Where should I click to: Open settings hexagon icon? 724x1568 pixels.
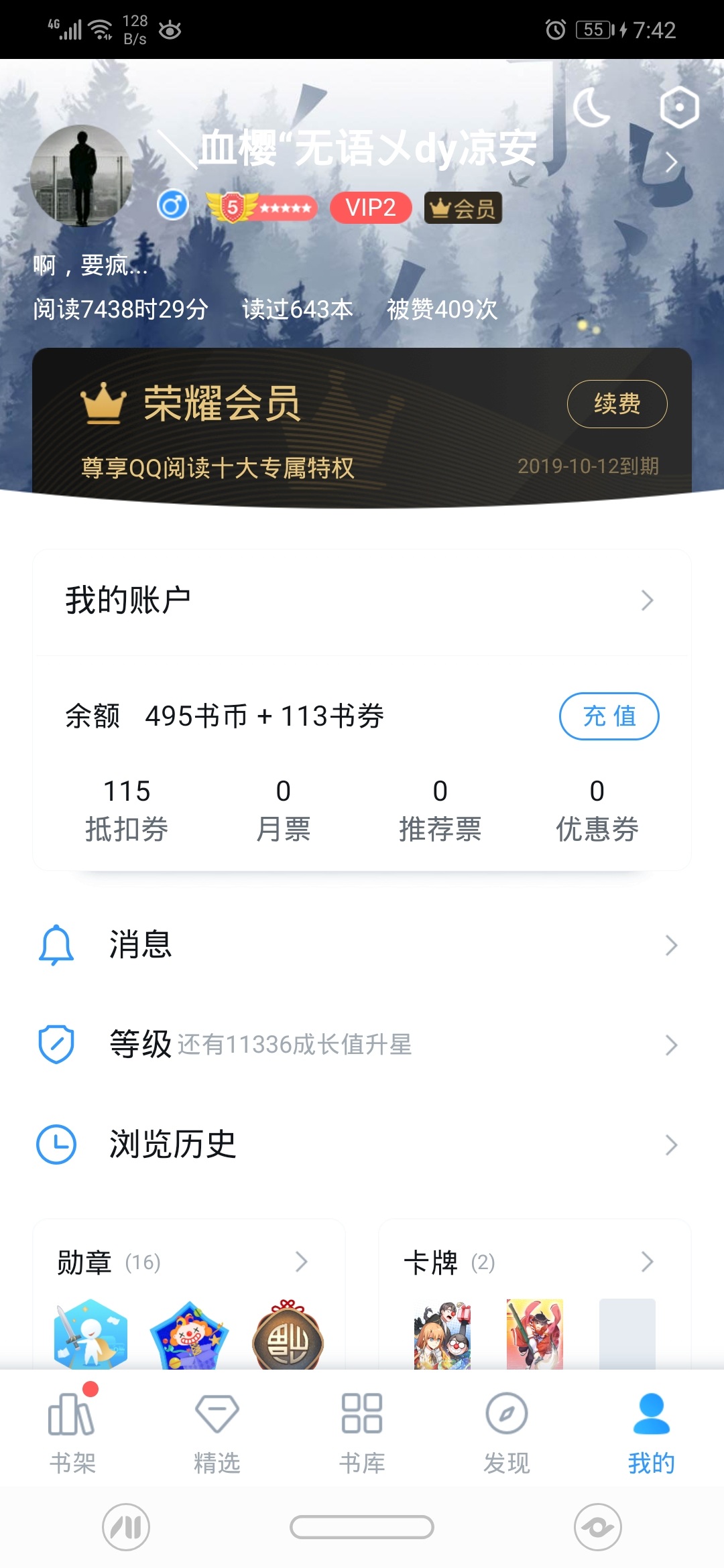[679, 107]
